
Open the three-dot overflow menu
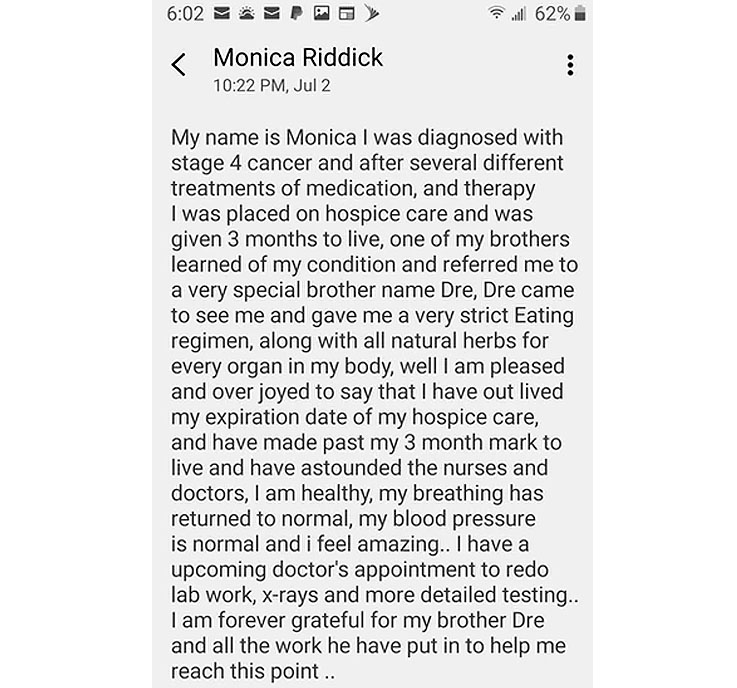570,66
